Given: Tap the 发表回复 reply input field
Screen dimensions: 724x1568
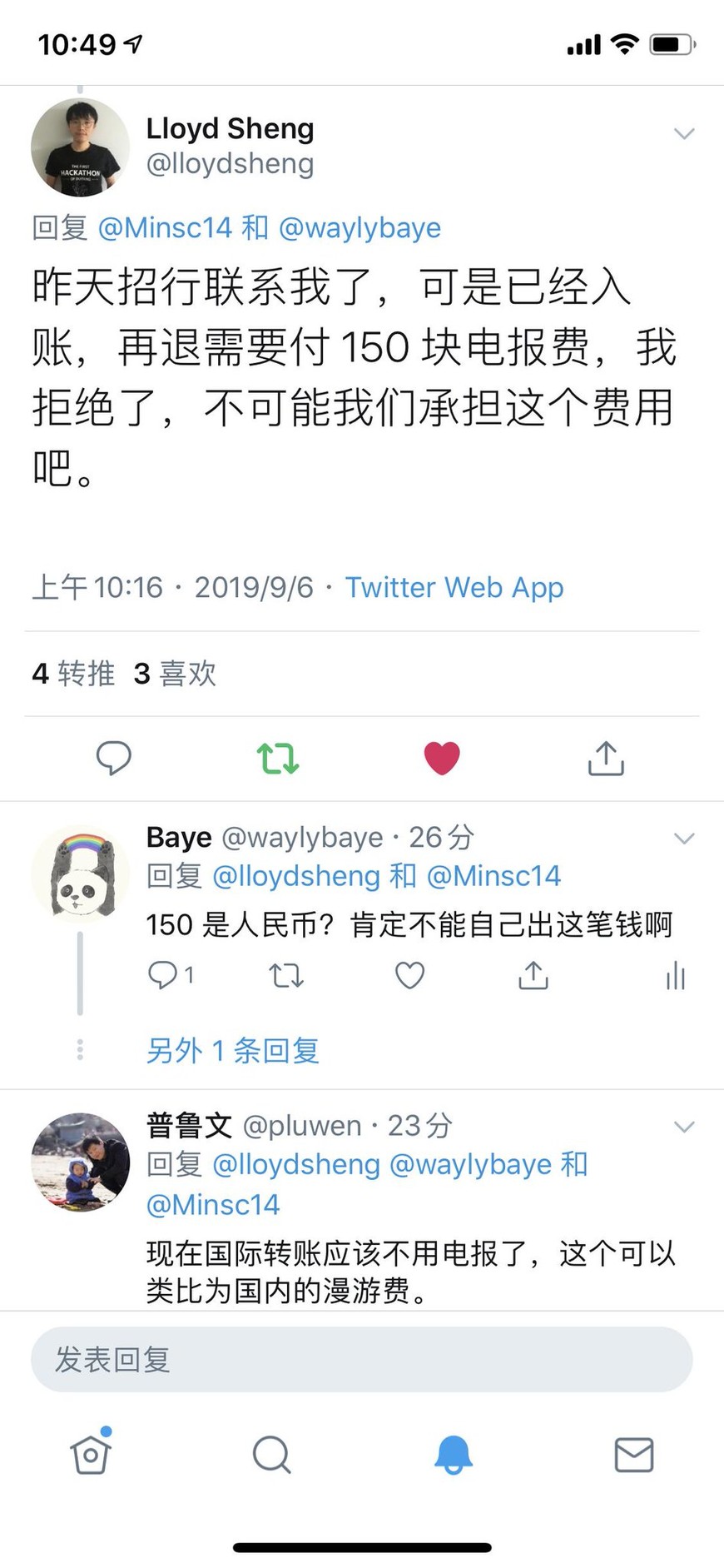Looking at the screenshot, I should tap(361, 1360).
